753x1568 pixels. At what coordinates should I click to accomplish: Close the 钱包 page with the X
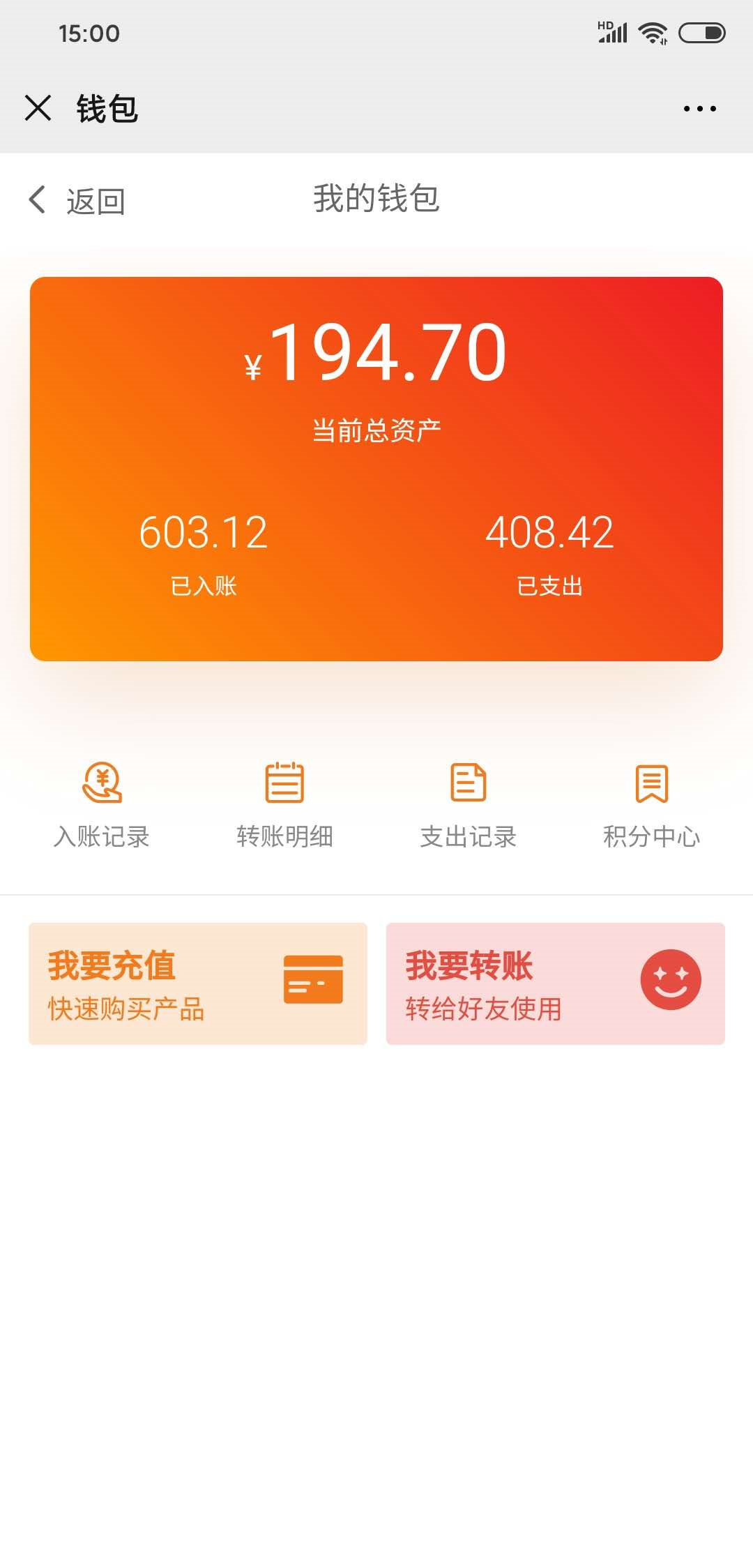[x=38, y=108]
